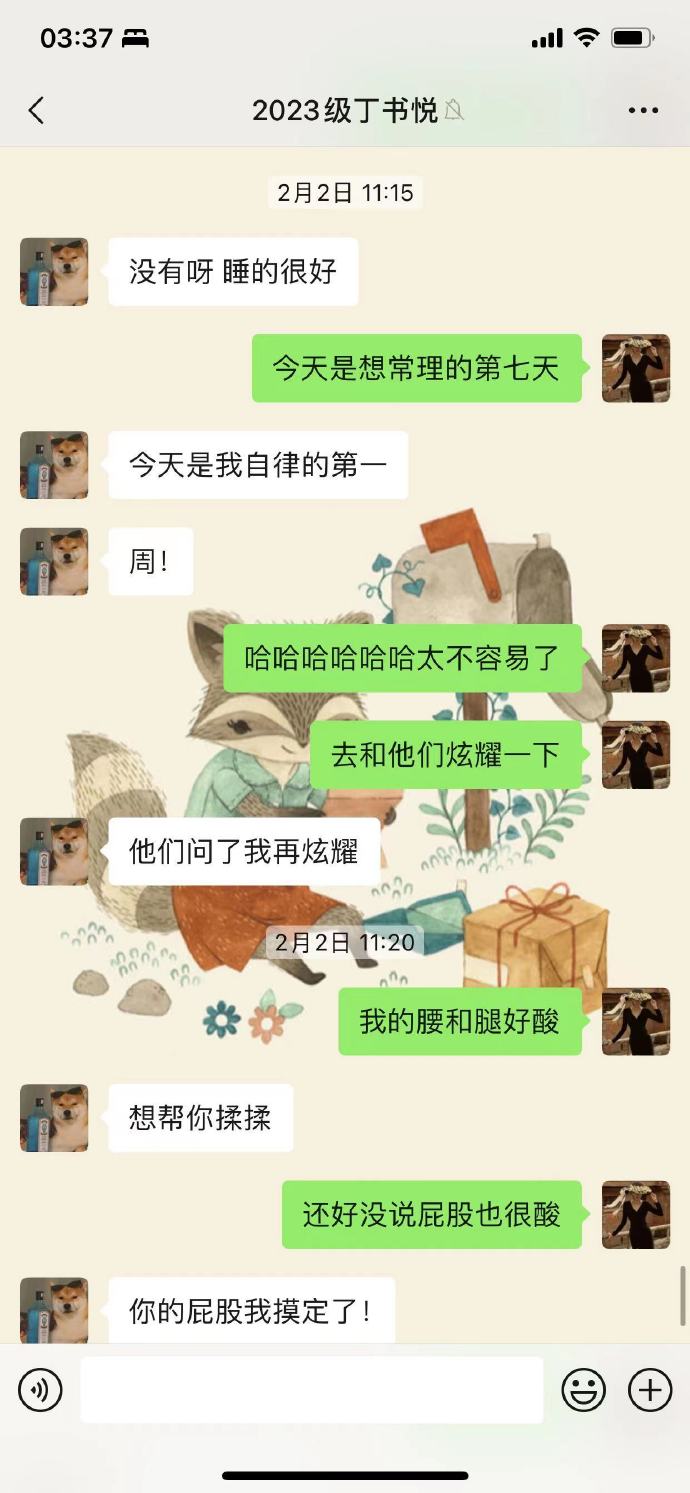690x1493 pixels.
Task: Focus the message text field
Action: pos(311,1389)
